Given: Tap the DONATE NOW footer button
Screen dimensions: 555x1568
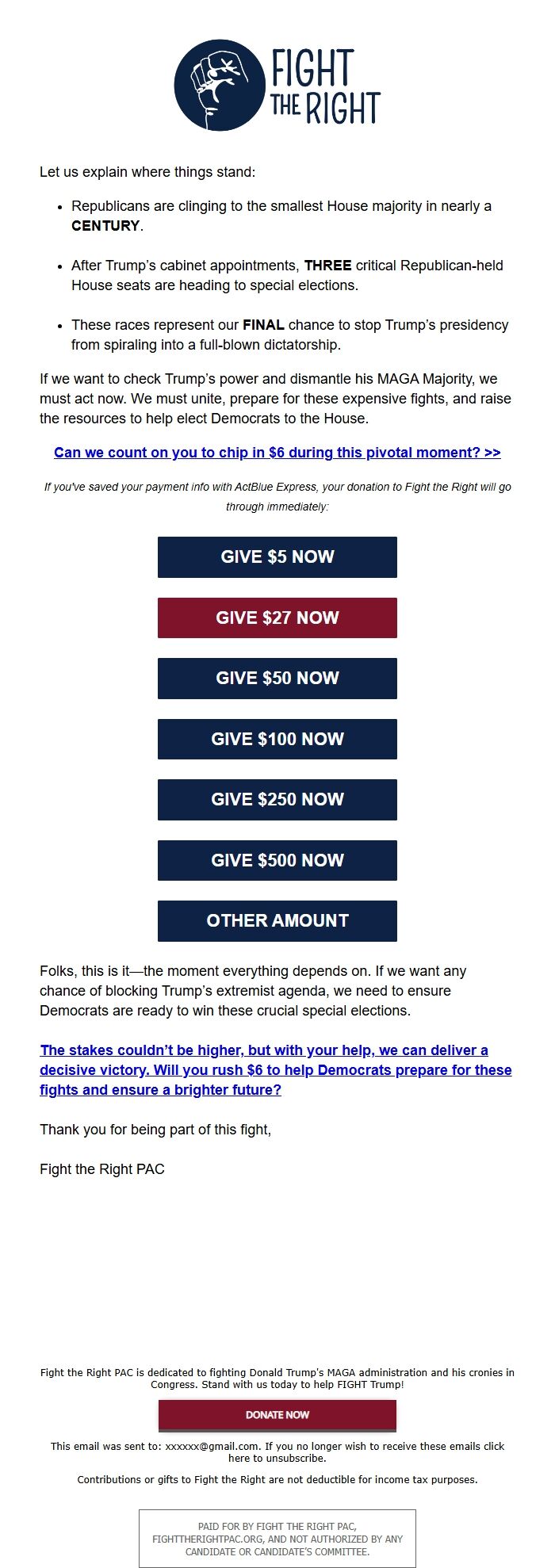Looking at the screenshot, I should (x=277, y=1415).
